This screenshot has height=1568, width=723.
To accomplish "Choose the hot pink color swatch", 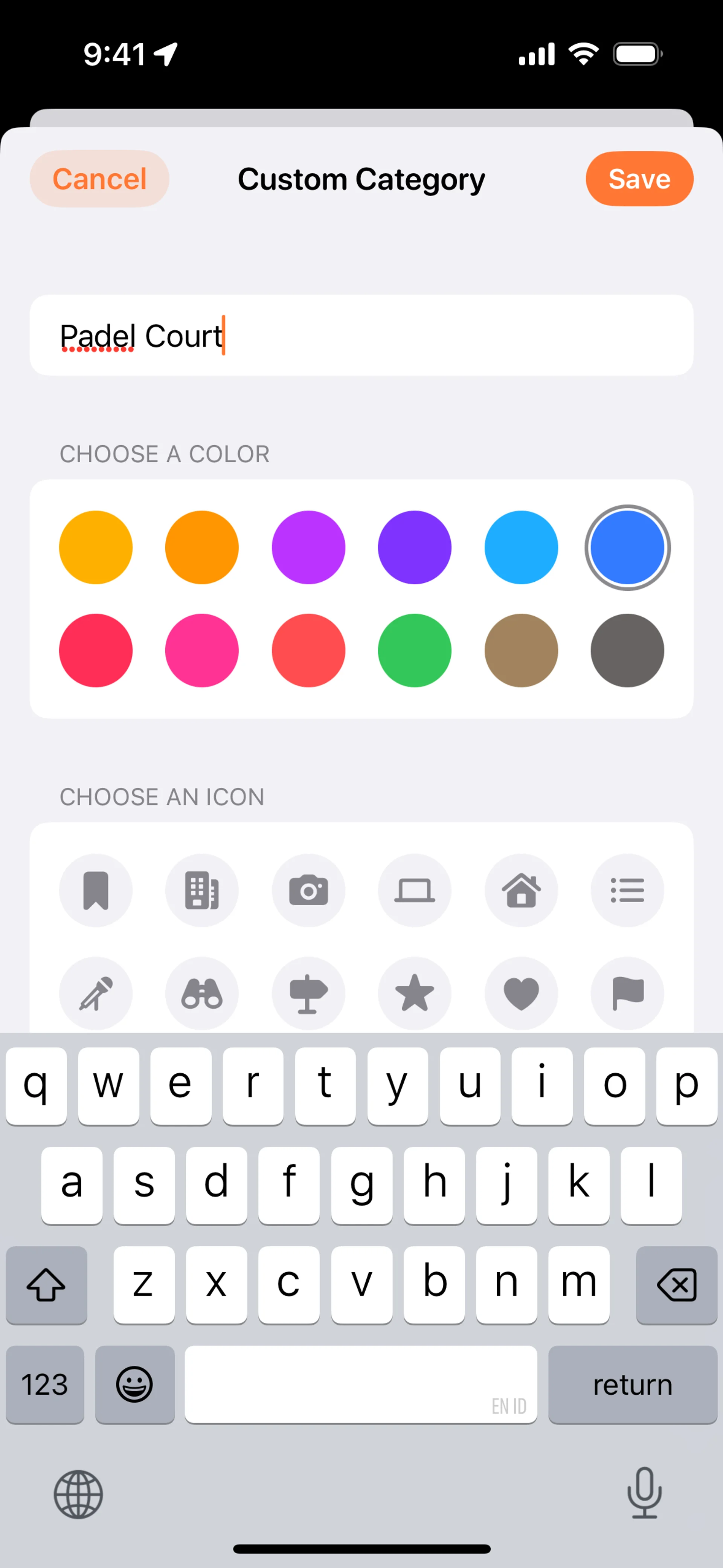I will pyautogui.click(x=202, y=650).
